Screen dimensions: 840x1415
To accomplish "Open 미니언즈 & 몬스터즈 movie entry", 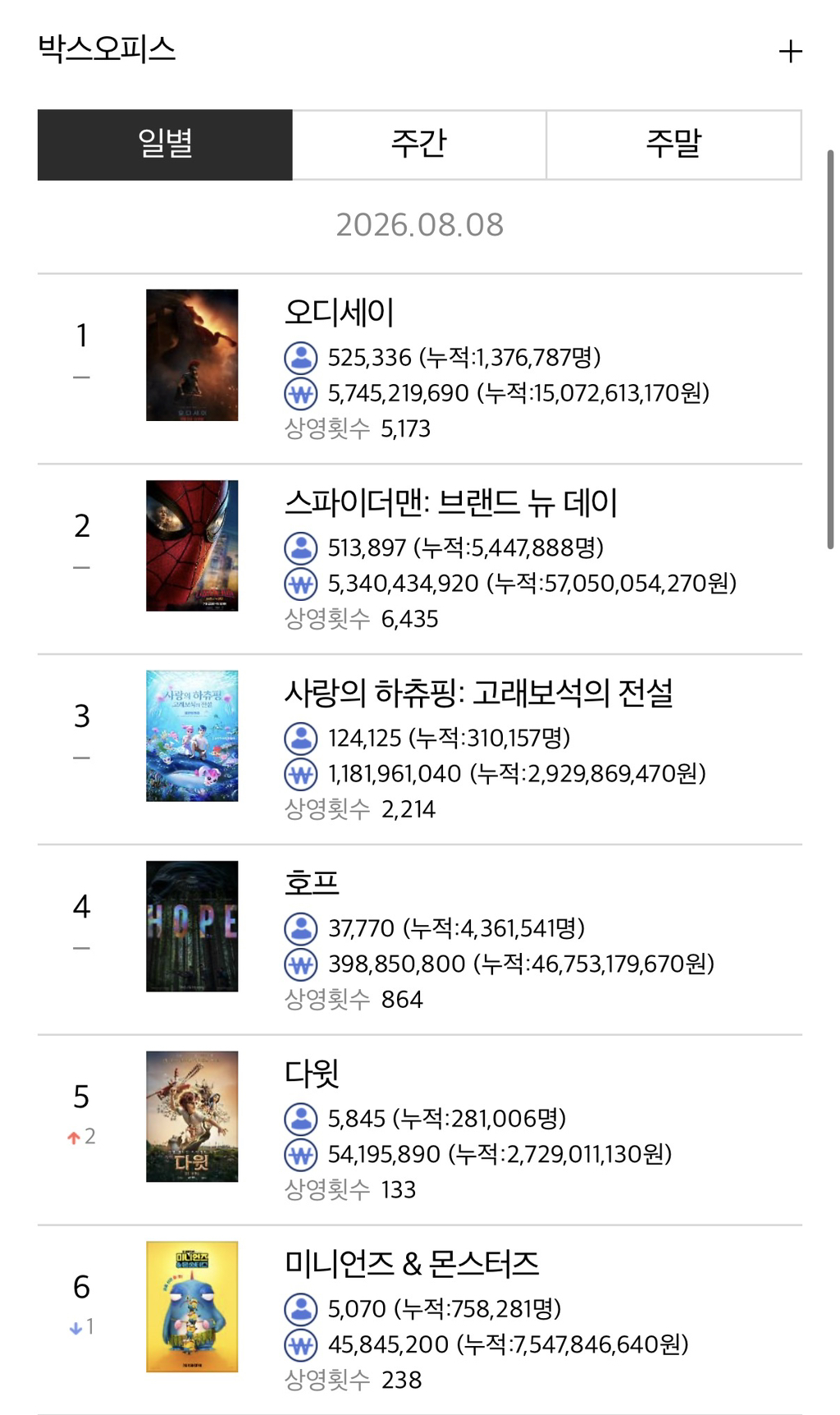I will click(420, 1320).
